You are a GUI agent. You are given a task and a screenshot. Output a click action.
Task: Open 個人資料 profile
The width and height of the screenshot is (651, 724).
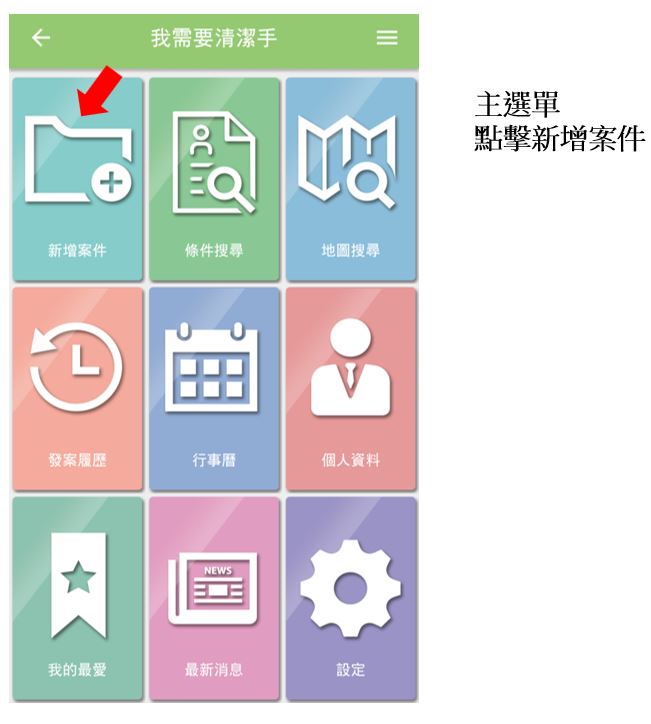[x=350, y=388]
